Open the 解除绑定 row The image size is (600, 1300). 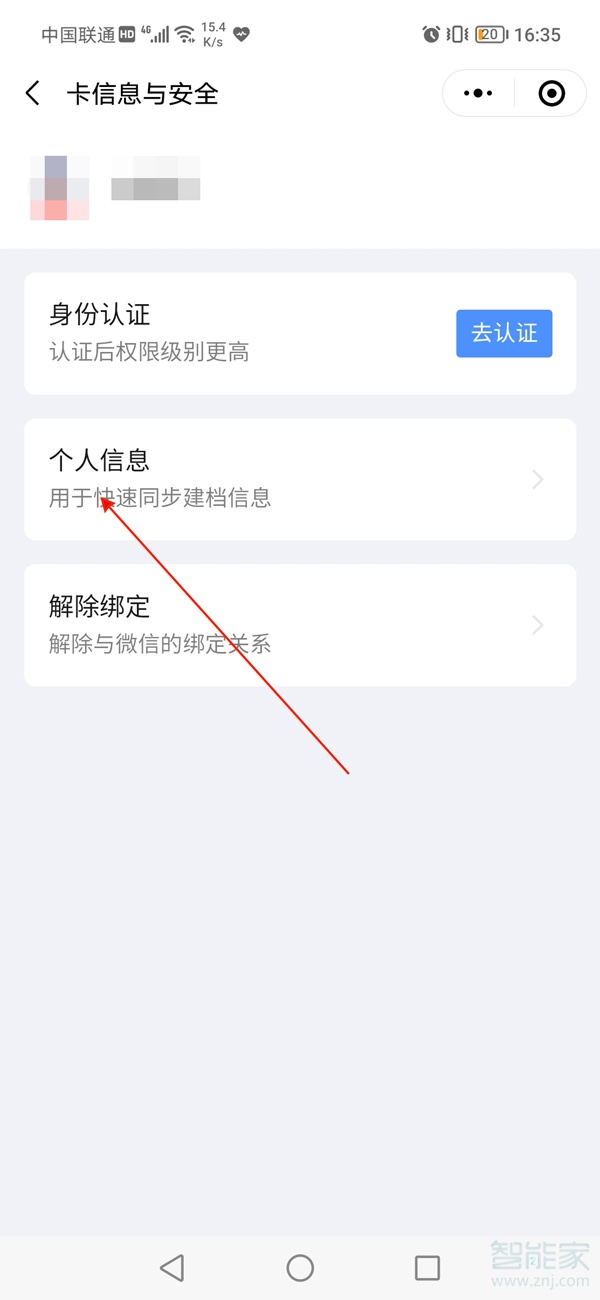point(300,625)
